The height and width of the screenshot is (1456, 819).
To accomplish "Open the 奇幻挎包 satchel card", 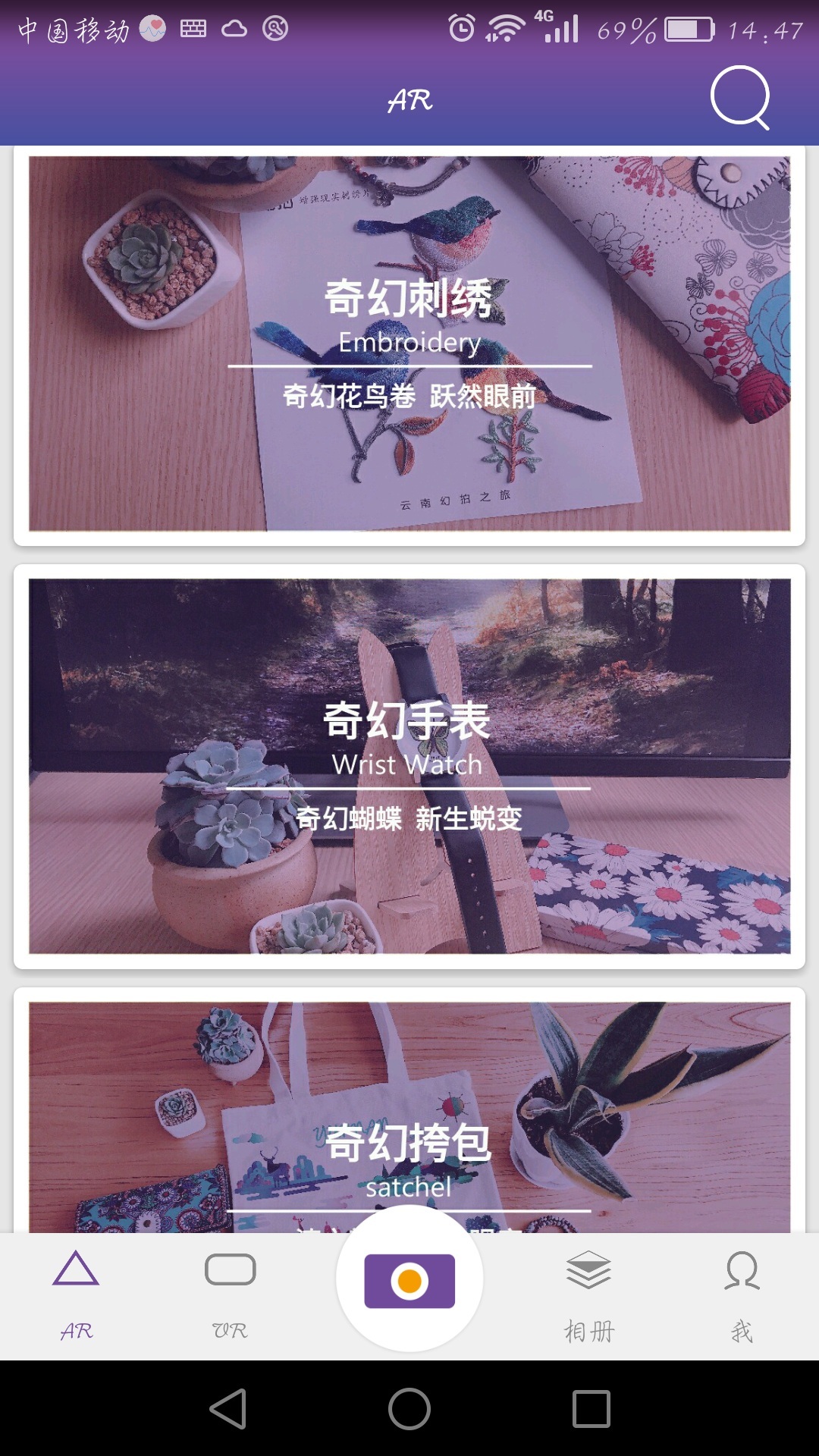I will point(409,1115).
